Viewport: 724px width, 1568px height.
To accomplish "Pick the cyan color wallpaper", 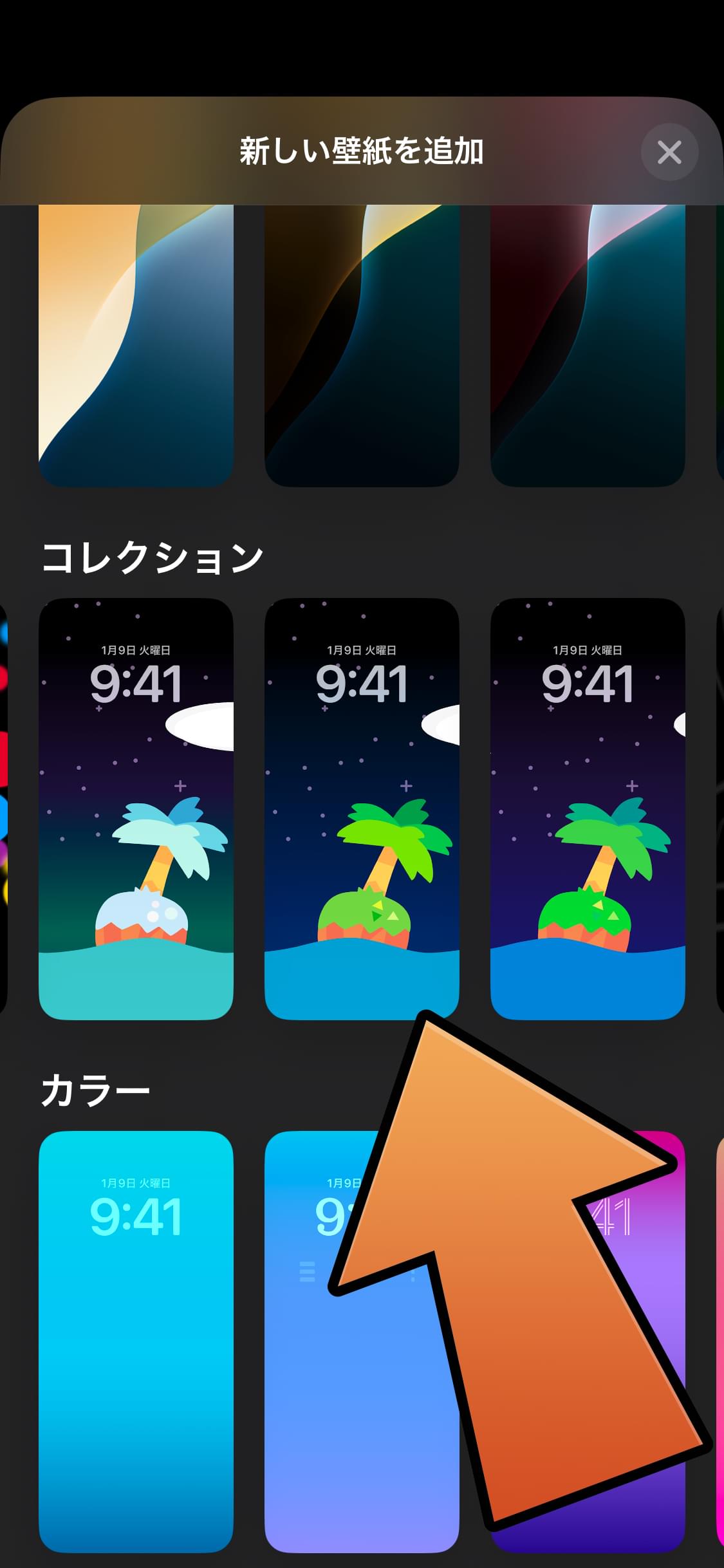I will coord(136,1342).
